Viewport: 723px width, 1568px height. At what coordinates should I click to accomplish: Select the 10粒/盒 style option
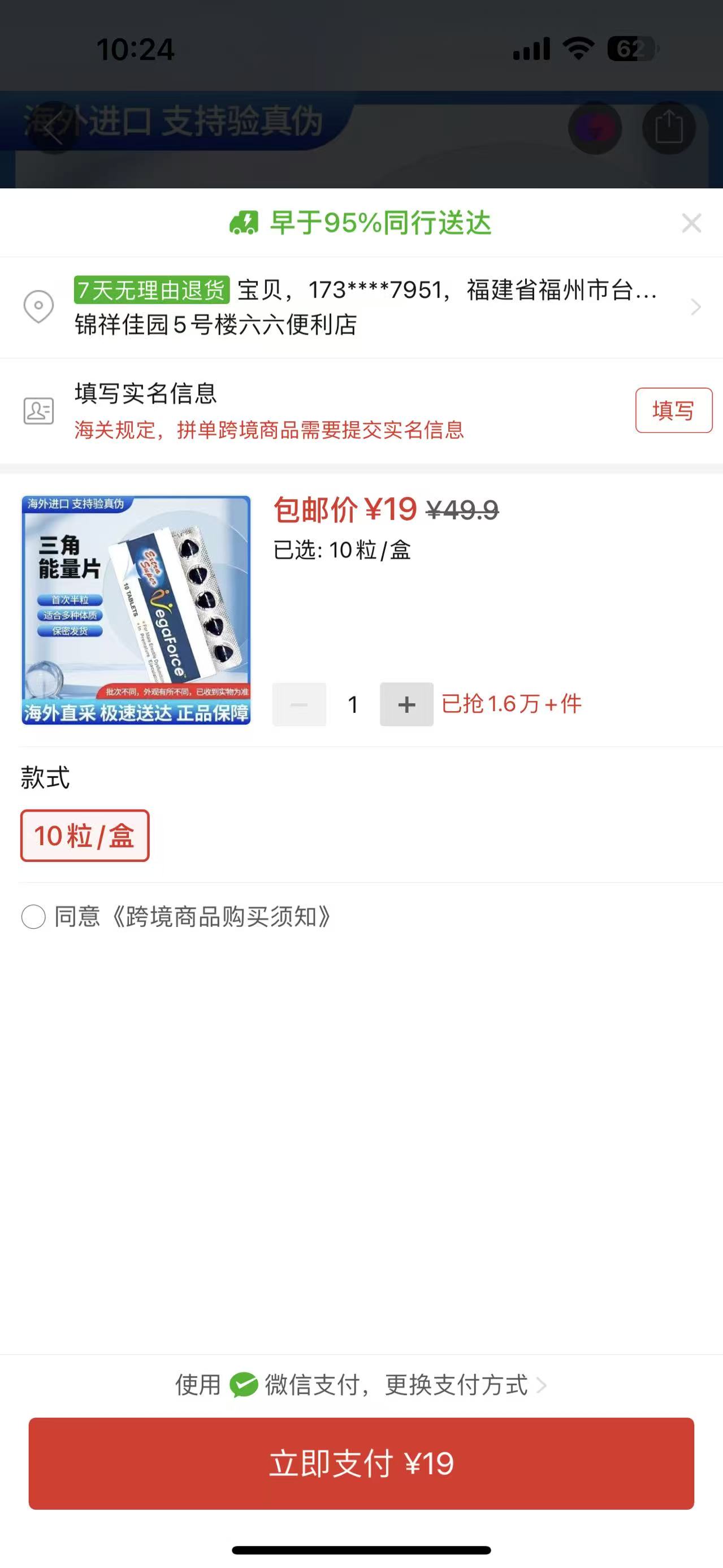85,835
